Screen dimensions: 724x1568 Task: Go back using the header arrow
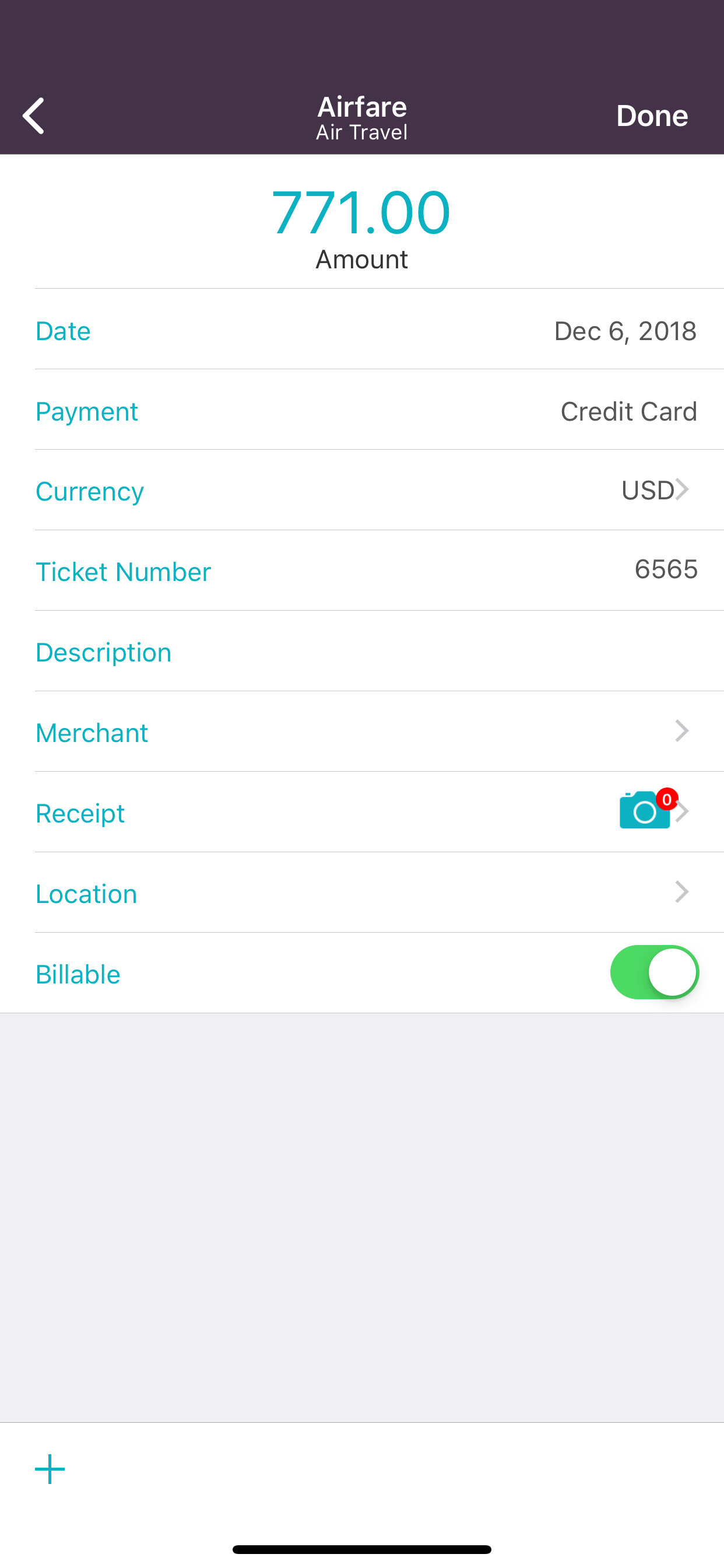[34, 116]
